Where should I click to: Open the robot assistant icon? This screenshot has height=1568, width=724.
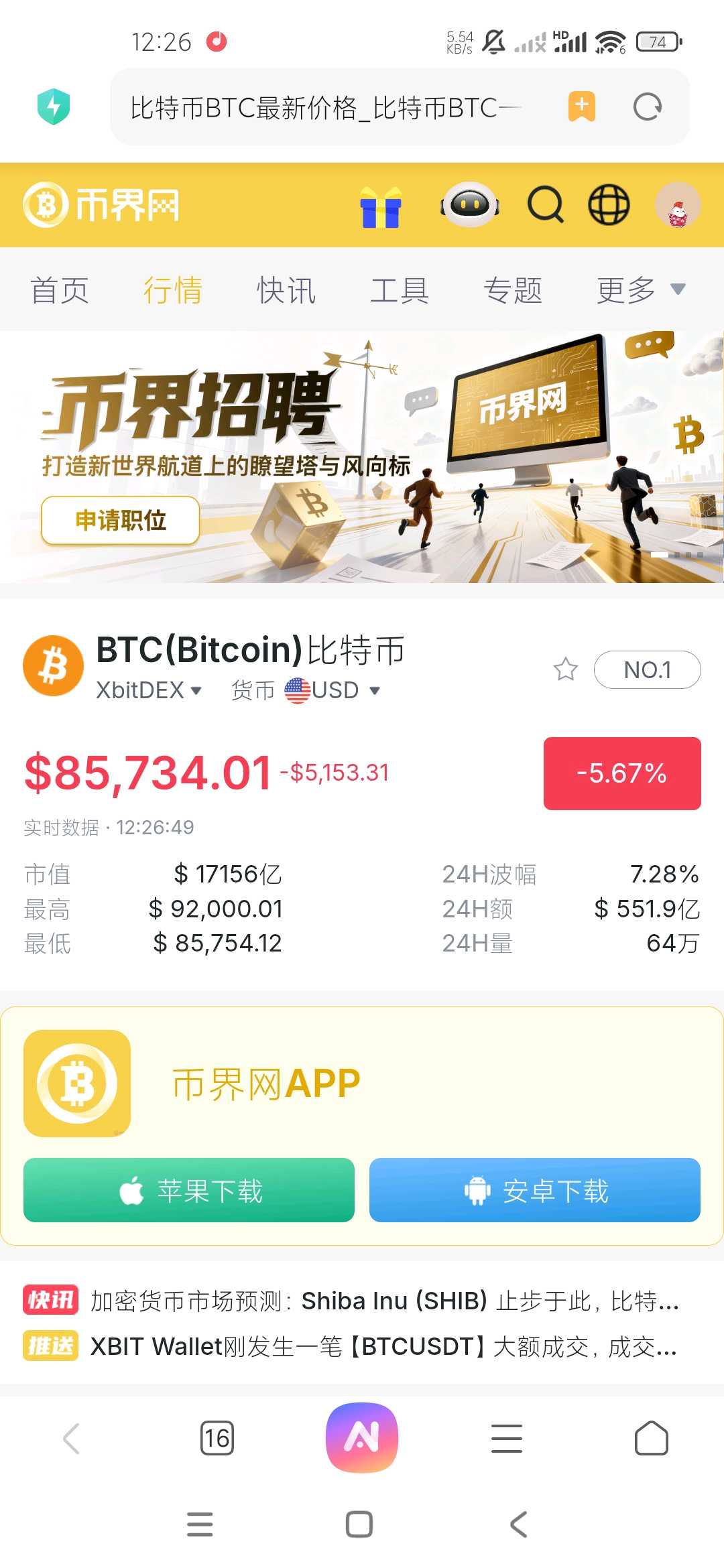pos(470,204)
